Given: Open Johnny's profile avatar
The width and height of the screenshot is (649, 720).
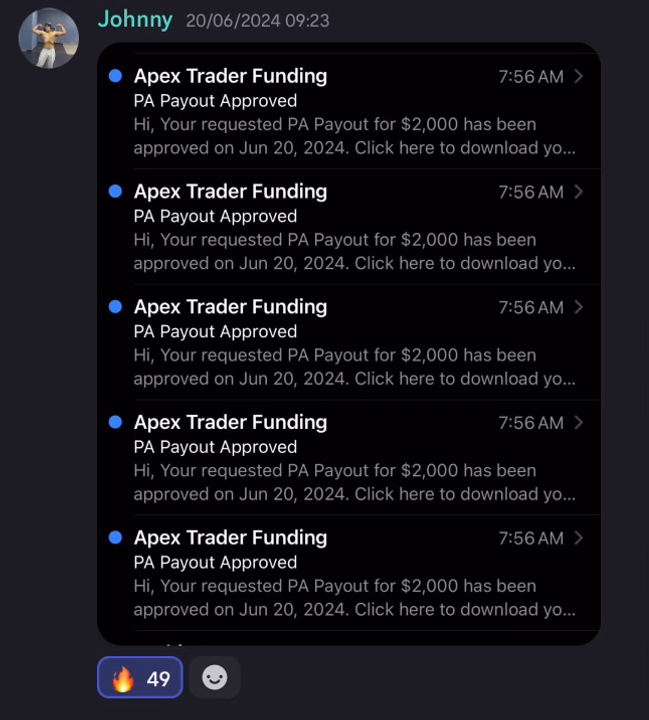Looking at the screenshot, I should (x=48, y=39).
